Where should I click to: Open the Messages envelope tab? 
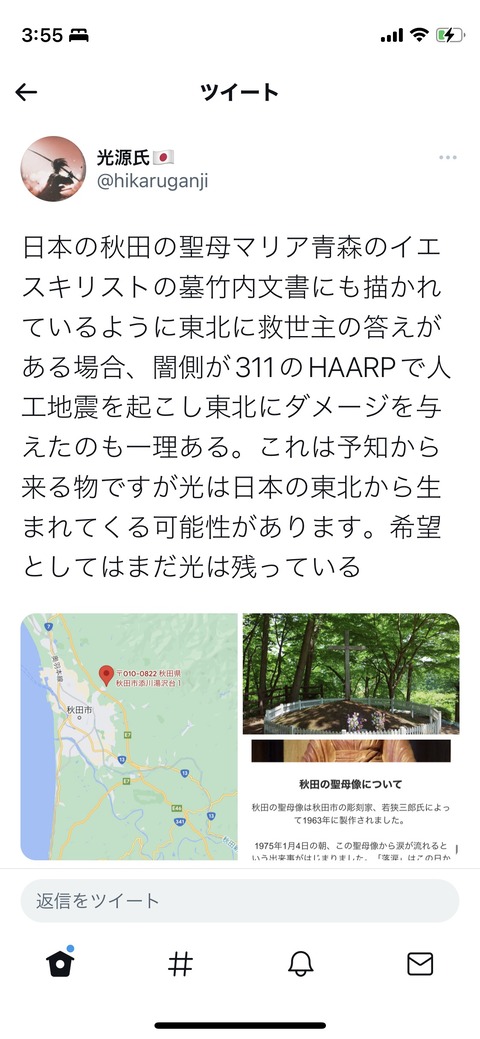(420, 963)
